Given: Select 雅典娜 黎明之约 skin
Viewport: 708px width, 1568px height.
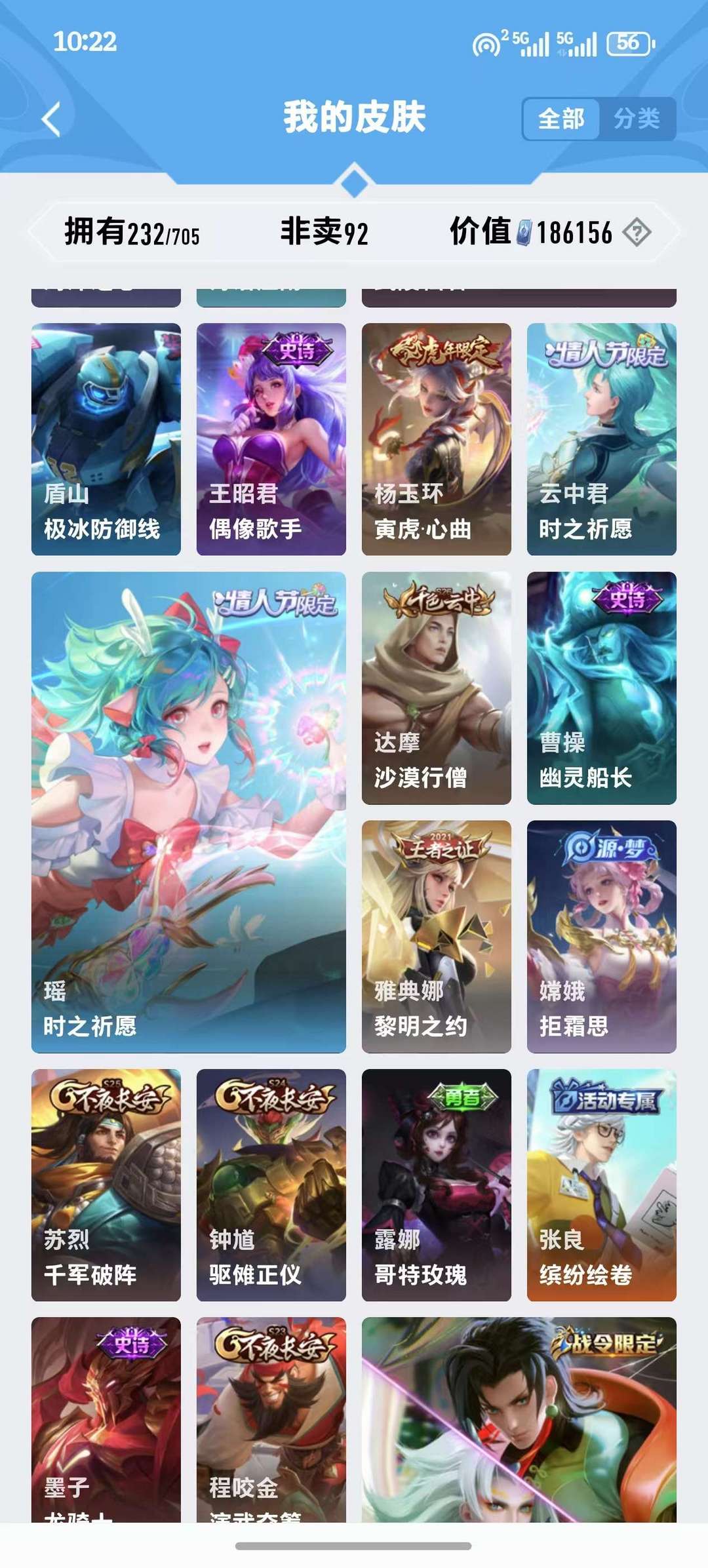Looking at the screenshot, I should coord(437,936).
